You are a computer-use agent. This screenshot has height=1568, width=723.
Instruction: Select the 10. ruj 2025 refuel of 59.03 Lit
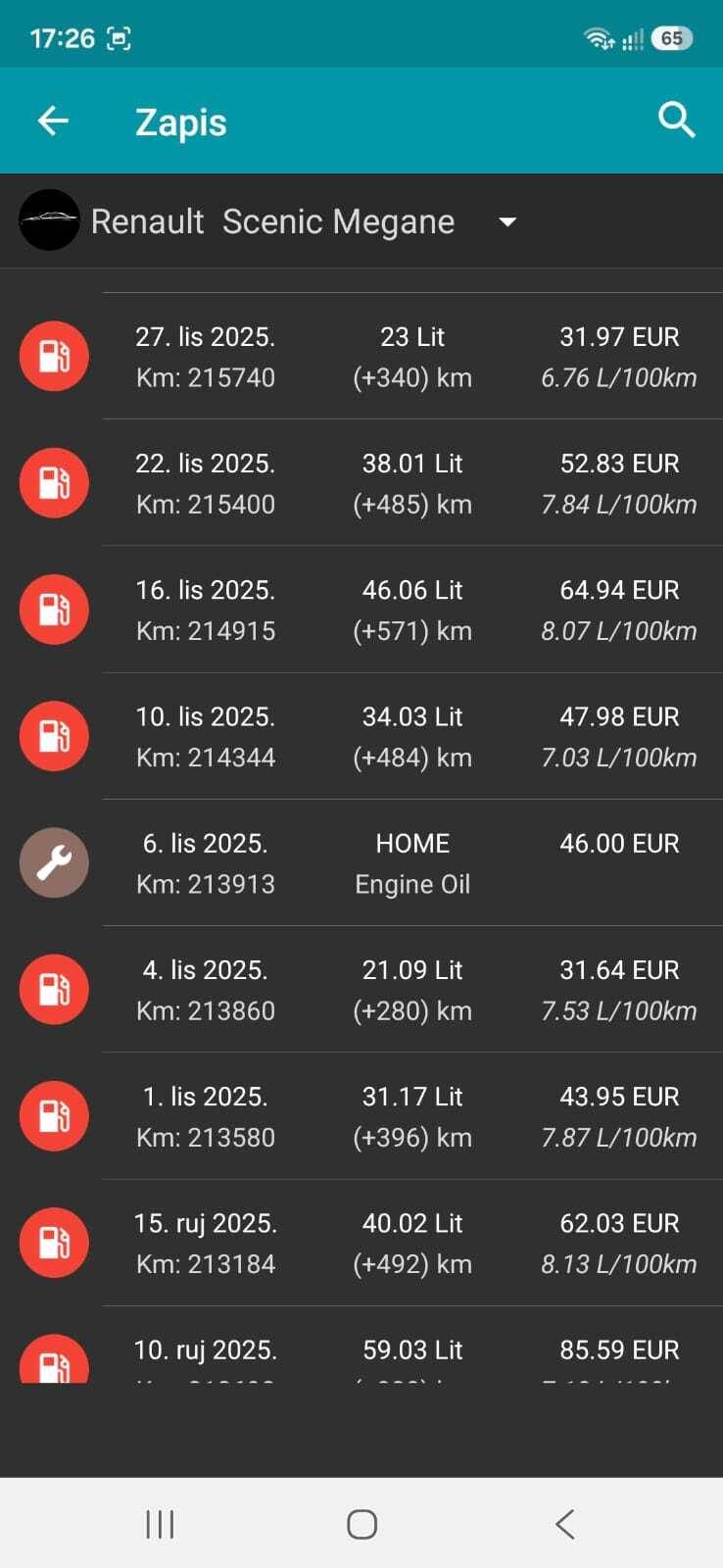point(361,1345)
